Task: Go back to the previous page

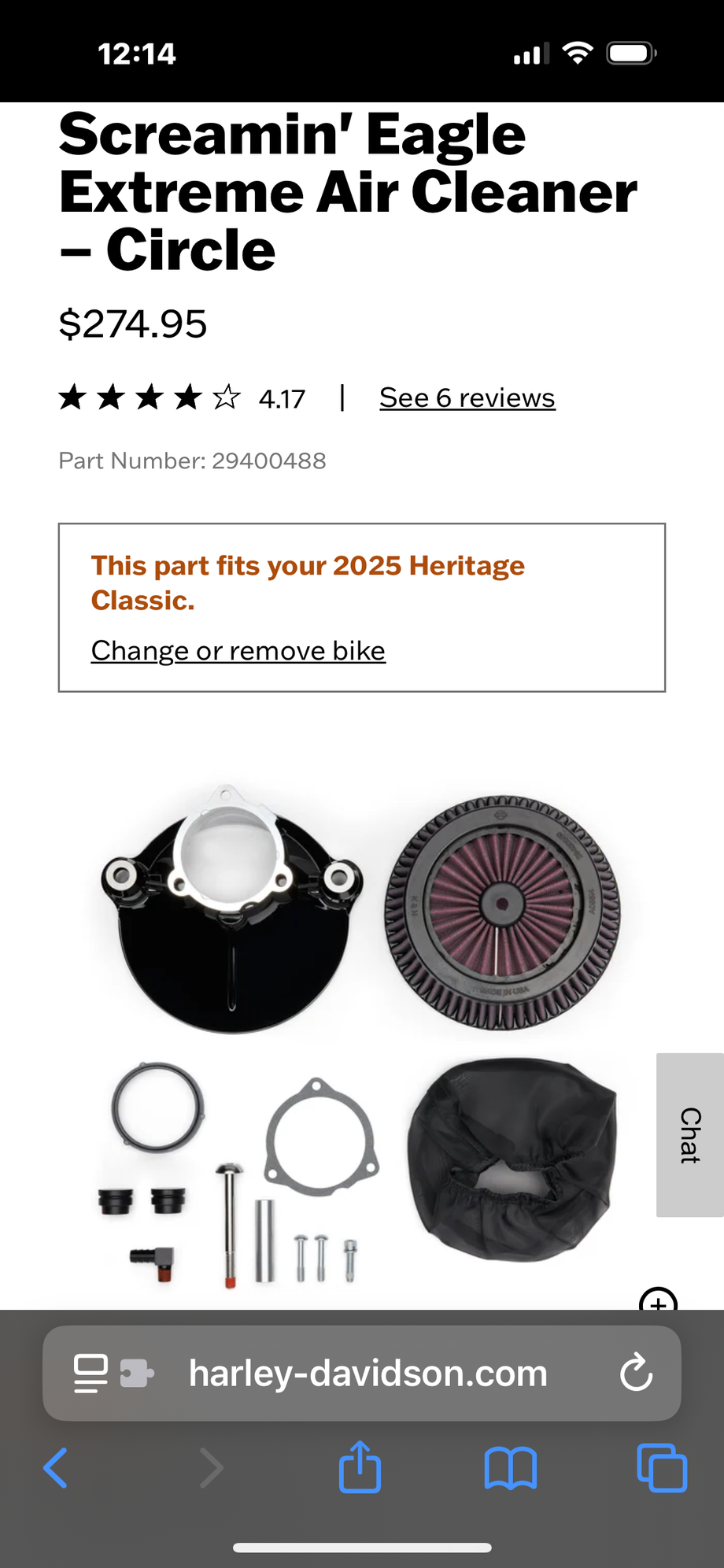Action: pos(56,1468)
